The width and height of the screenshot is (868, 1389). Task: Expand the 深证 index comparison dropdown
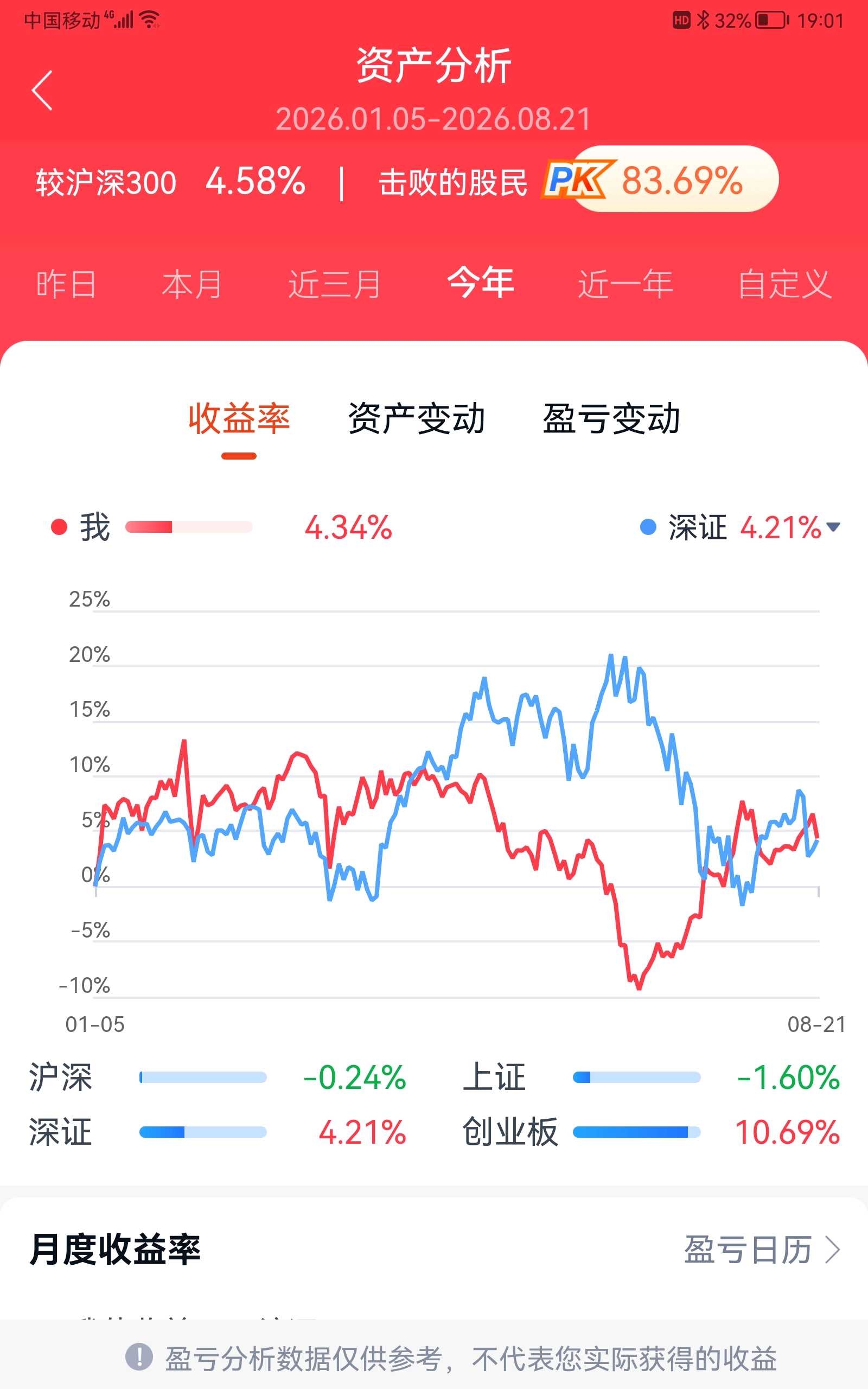741,527
